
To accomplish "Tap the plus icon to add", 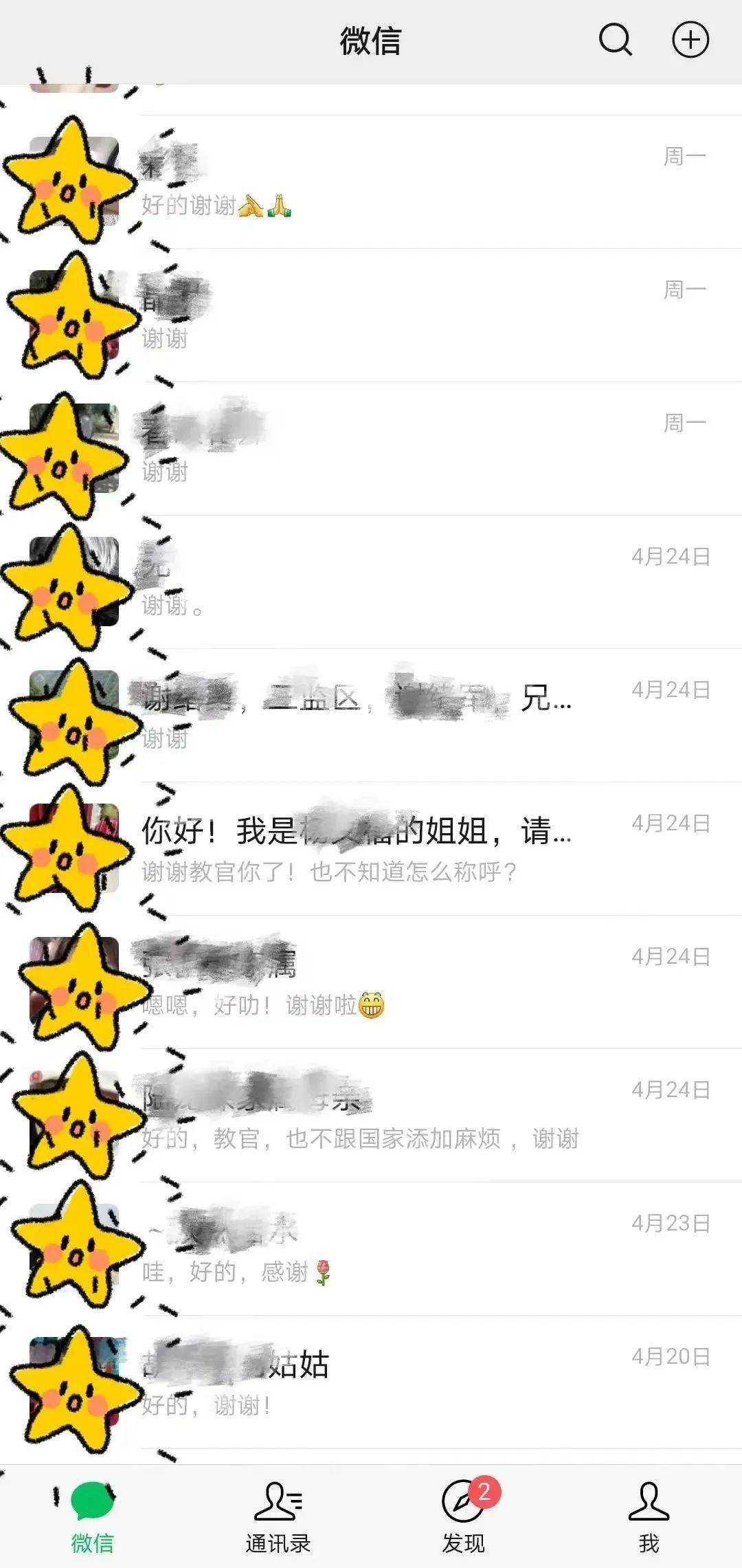I will [690, 39].
